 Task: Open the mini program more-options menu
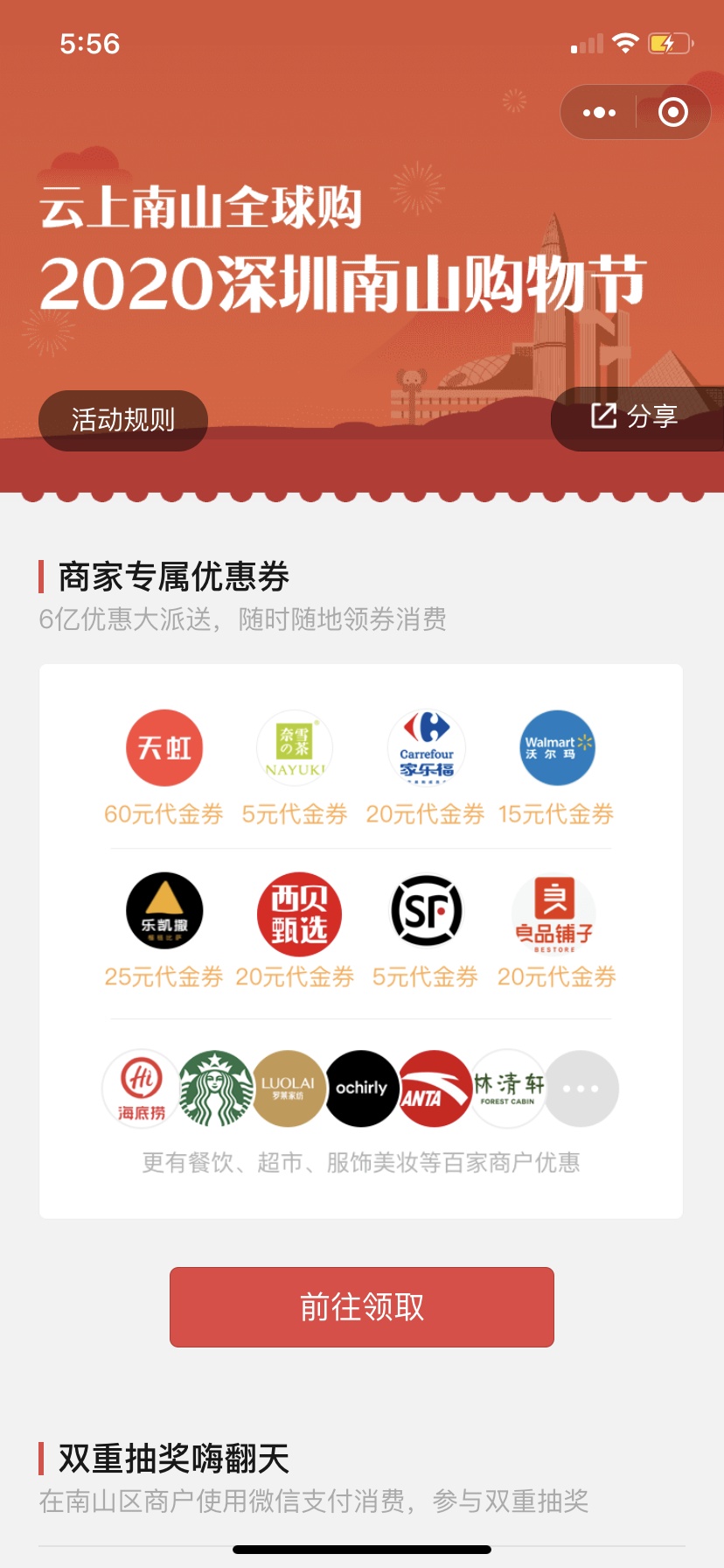coord(599,113)
